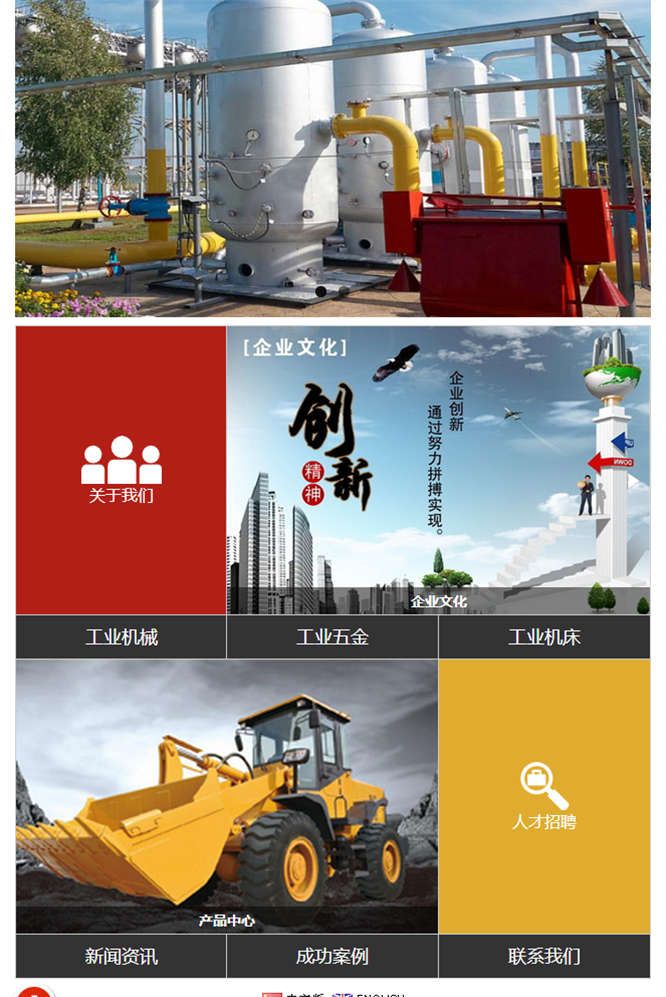Open the 人才招聘 tile

(x=544, y=796)
